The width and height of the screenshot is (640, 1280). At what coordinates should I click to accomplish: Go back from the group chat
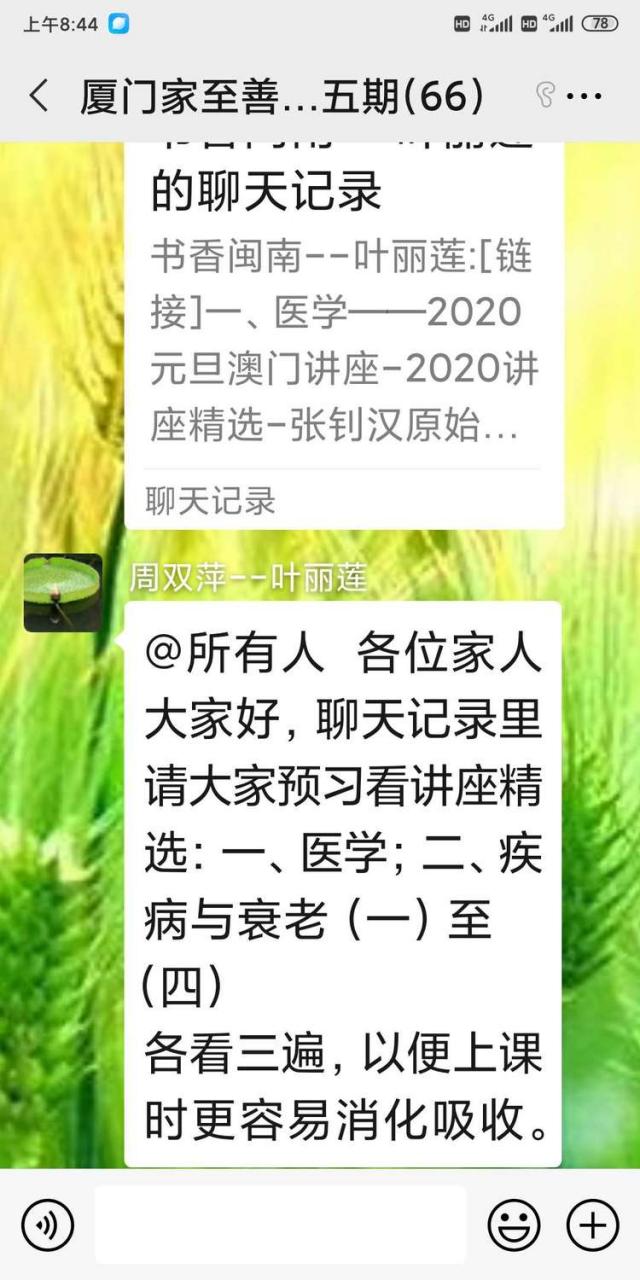(38, 97)
